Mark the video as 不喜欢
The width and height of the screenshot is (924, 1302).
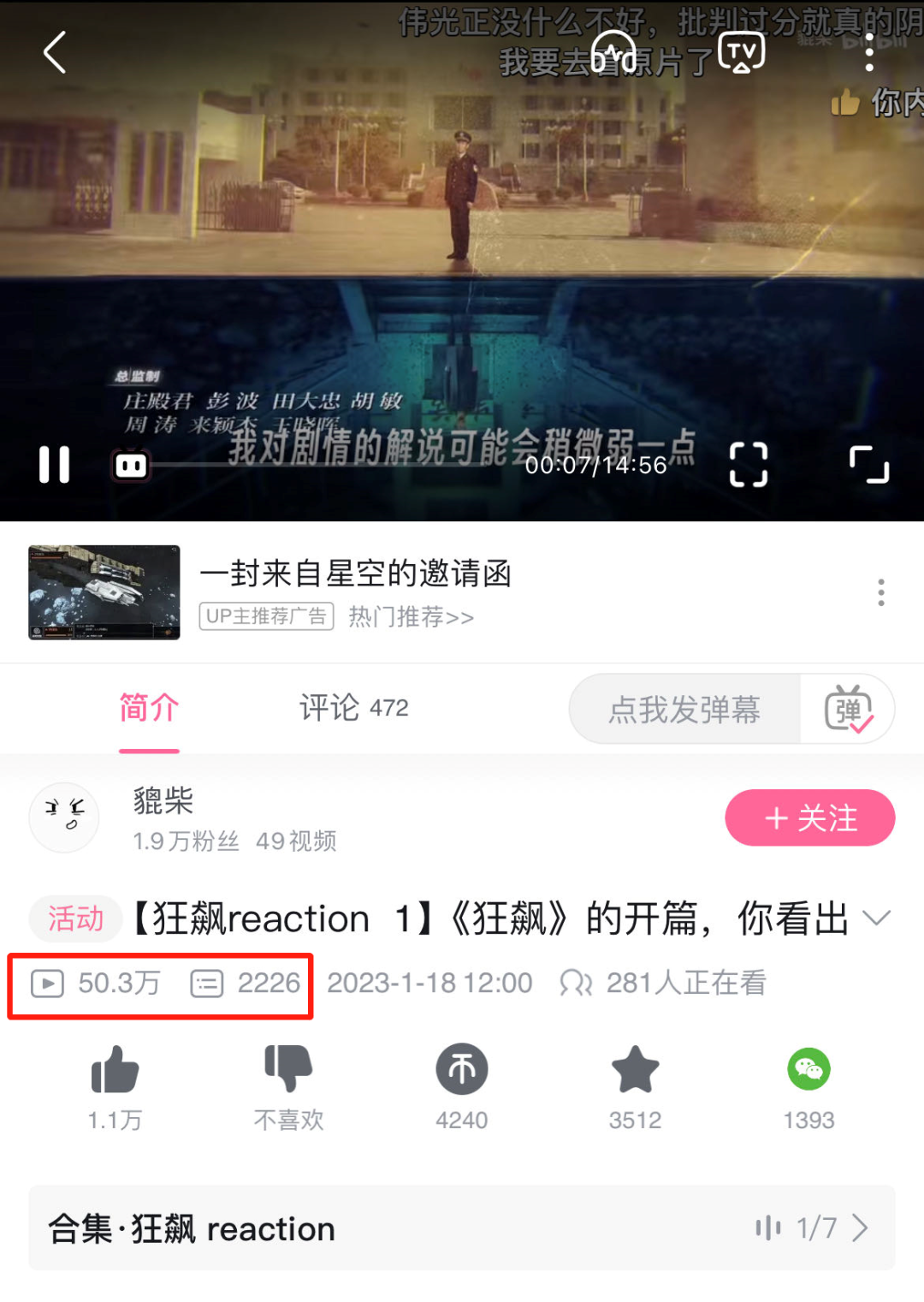[x=288, y=1069]
